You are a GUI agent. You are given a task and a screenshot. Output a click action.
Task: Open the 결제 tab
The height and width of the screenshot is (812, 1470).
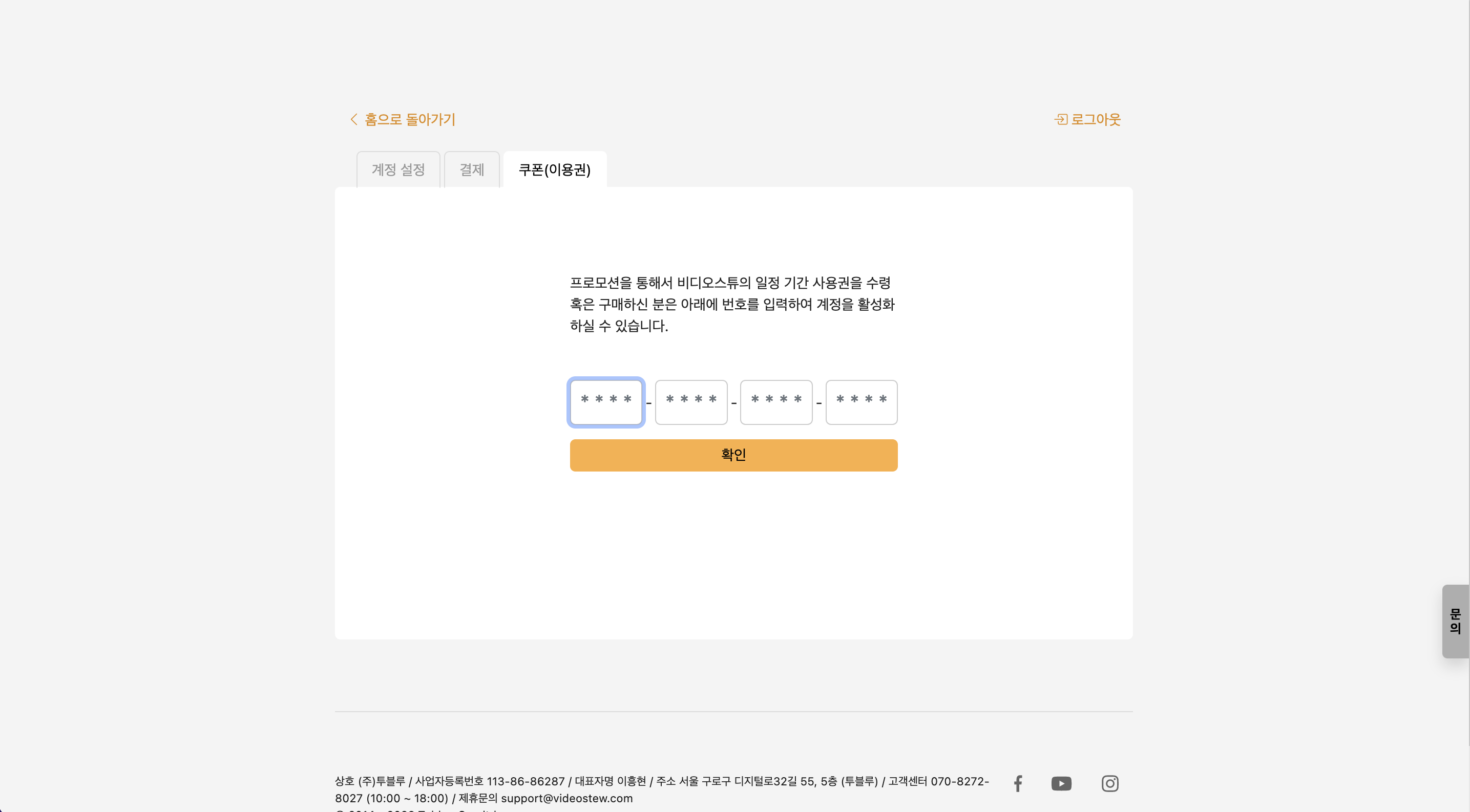pyautogui.click(x=471, y=170)
